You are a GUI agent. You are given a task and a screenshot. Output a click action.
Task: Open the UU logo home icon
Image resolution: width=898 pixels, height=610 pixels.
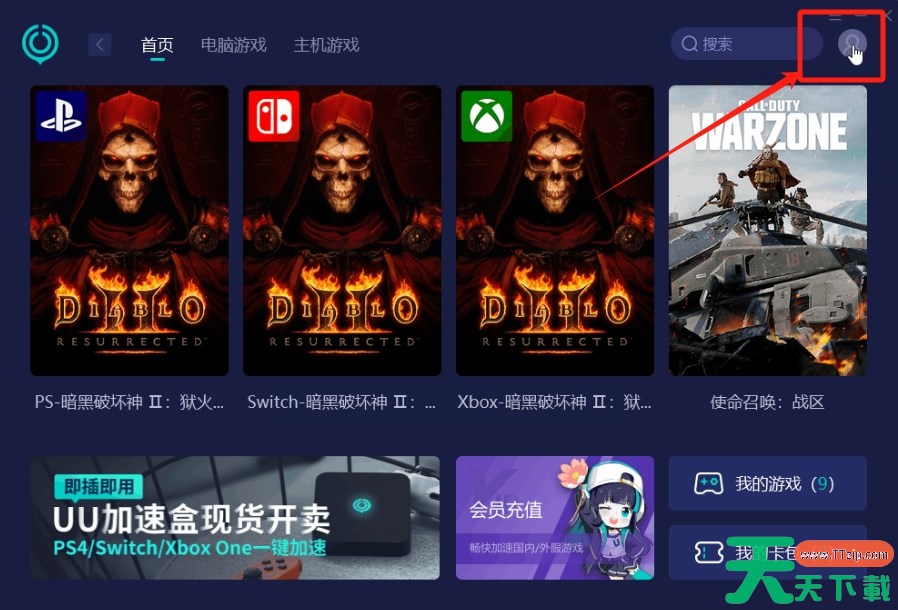coord(41,44)
